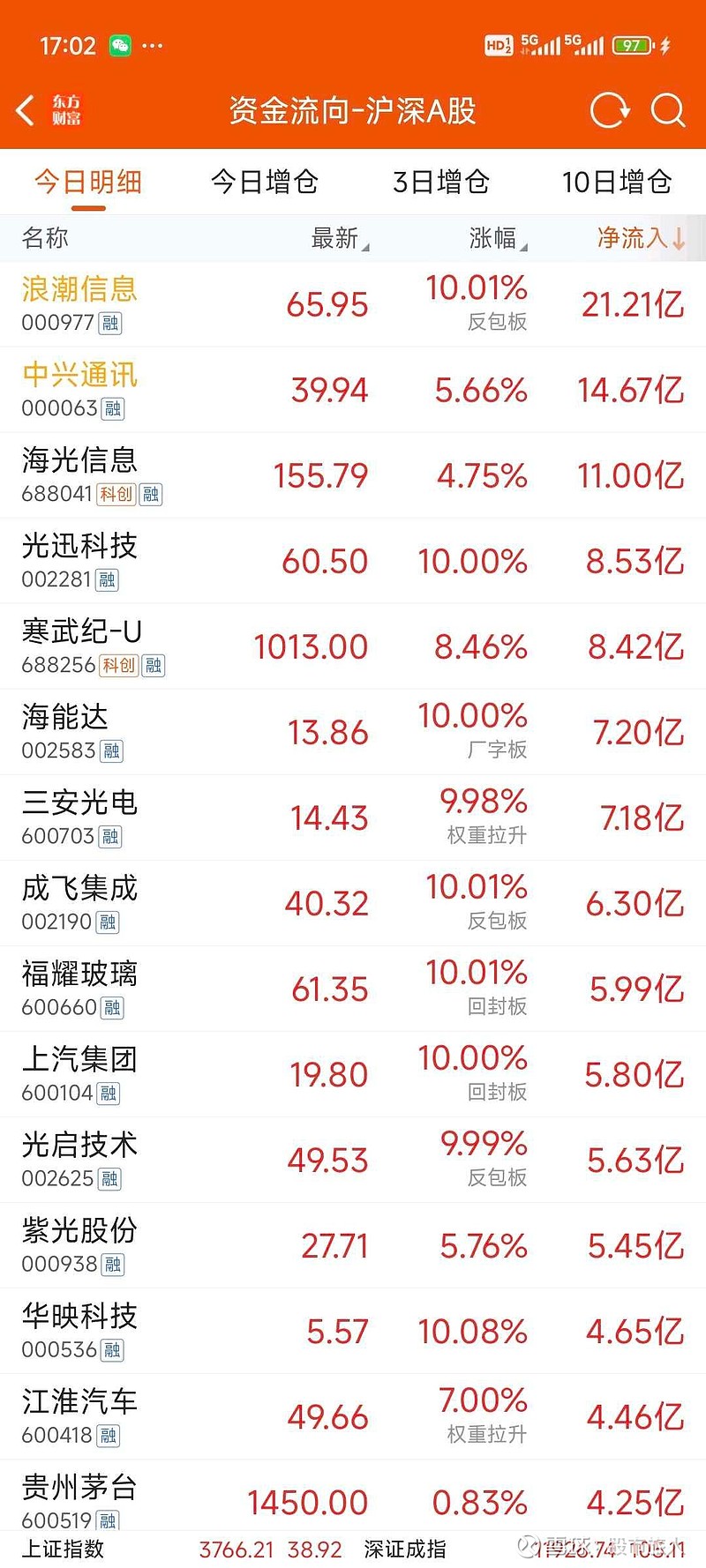Tap the 融 badge next to 上汽集团
The width and height of the screenshot is (706, 1568).
point(109,1094)
